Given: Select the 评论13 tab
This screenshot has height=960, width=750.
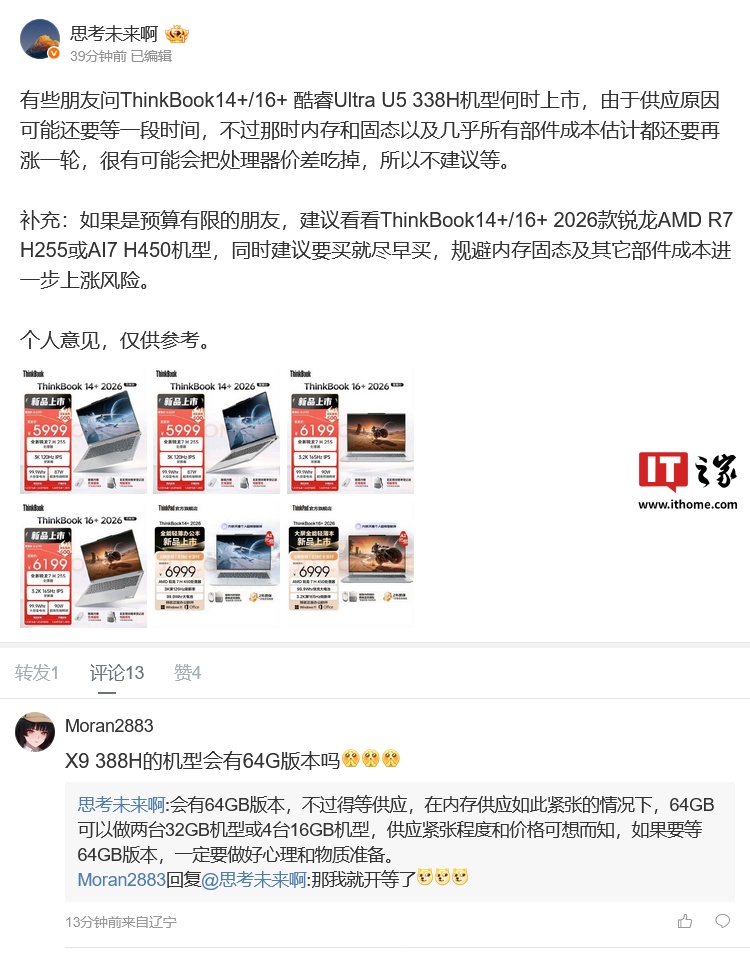Looking at the screenshot, I should point(117,673).
